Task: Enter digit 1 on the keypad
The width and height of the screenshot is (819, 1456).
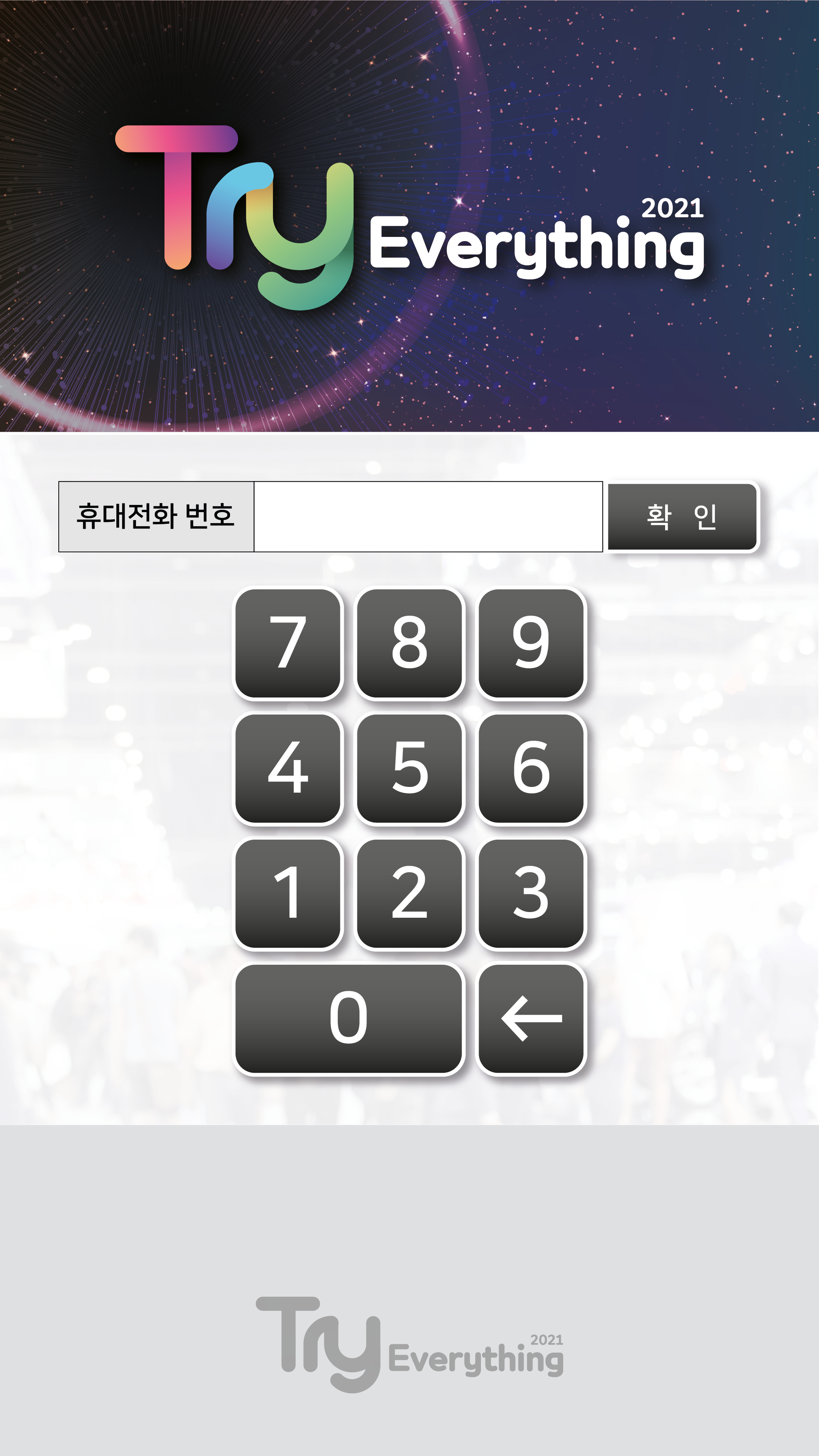Action: point(288,893)
